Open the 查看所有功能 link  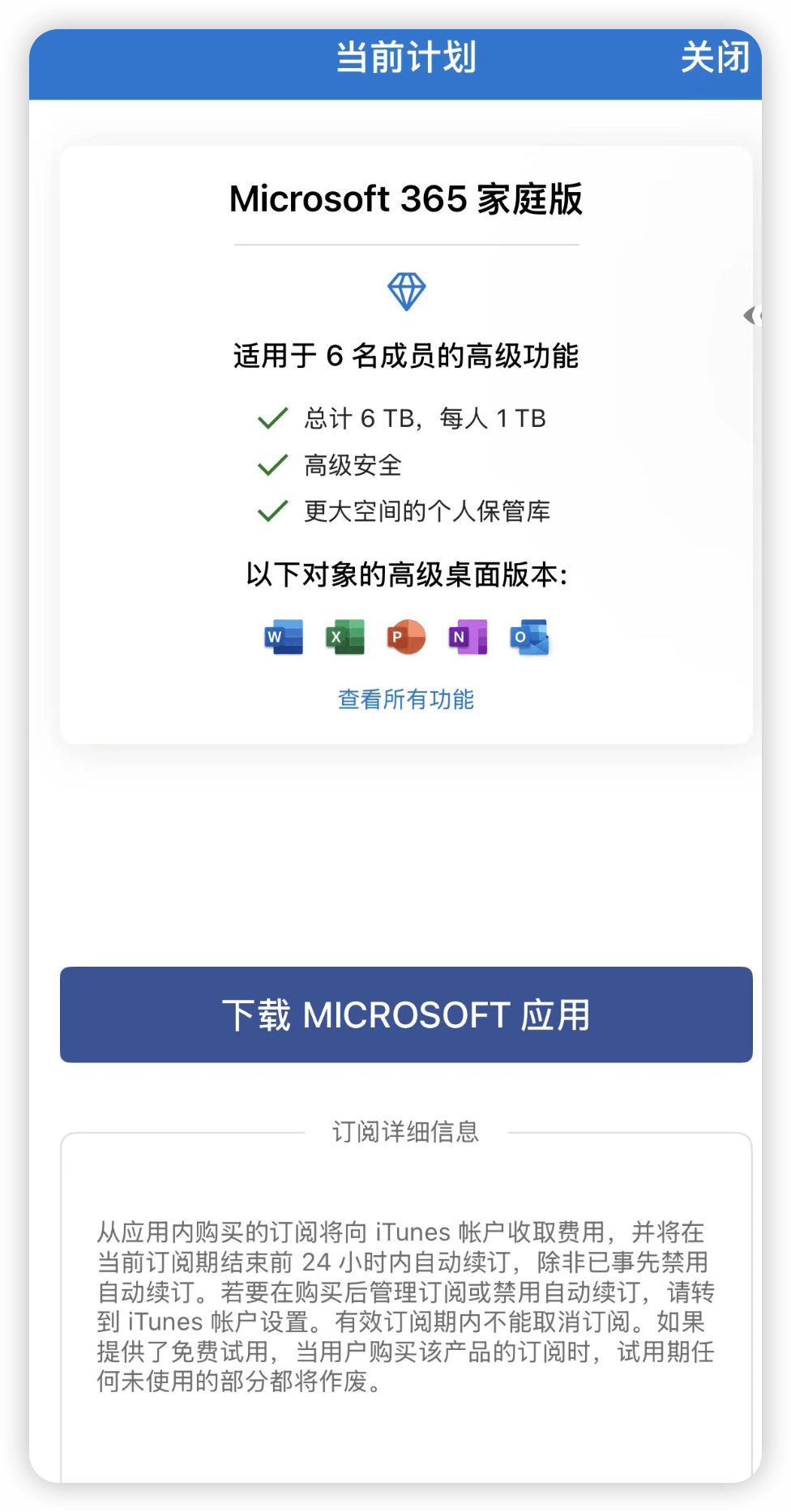coord(406,699)
